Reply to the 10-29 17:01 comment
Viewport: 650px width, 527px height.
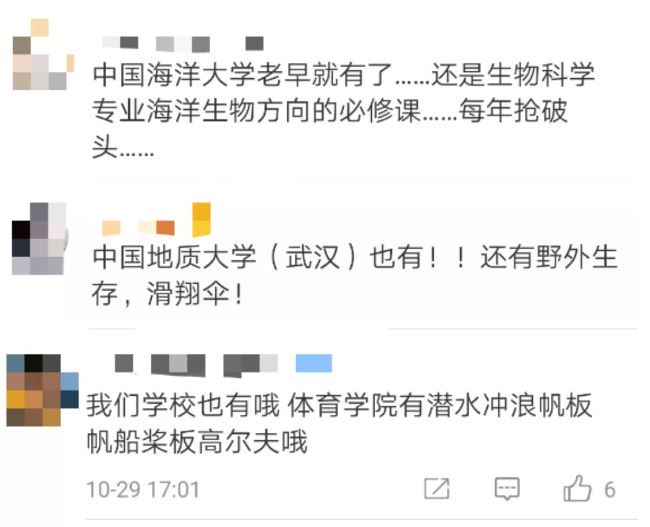(507, 489)
